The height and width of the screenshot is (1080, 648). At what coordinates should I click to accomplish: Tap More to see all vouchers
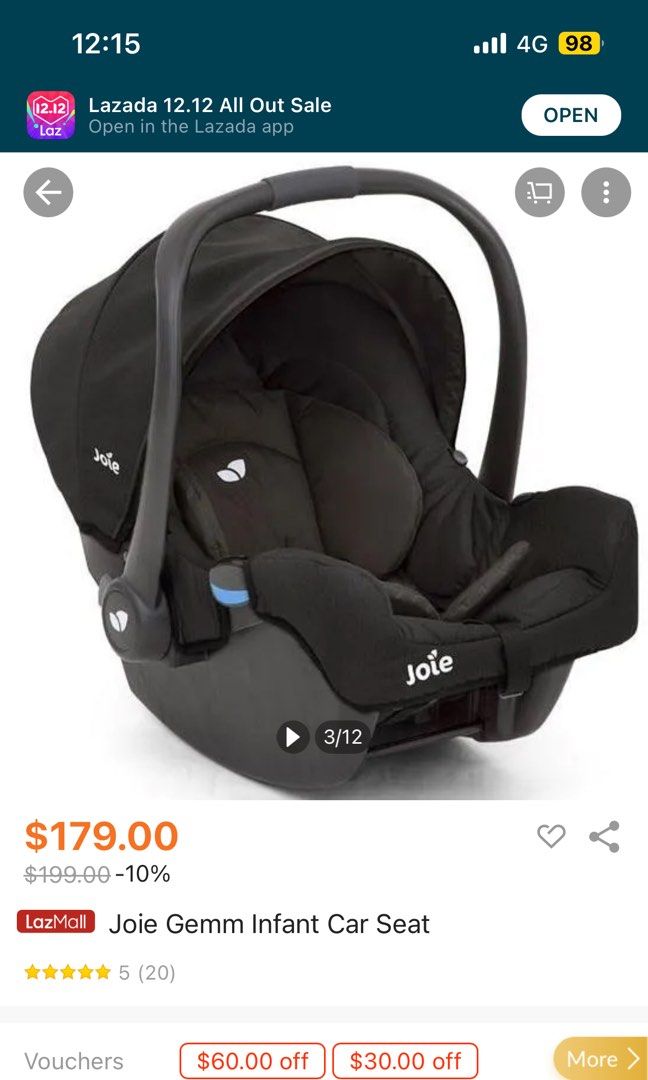(602, 1059)
